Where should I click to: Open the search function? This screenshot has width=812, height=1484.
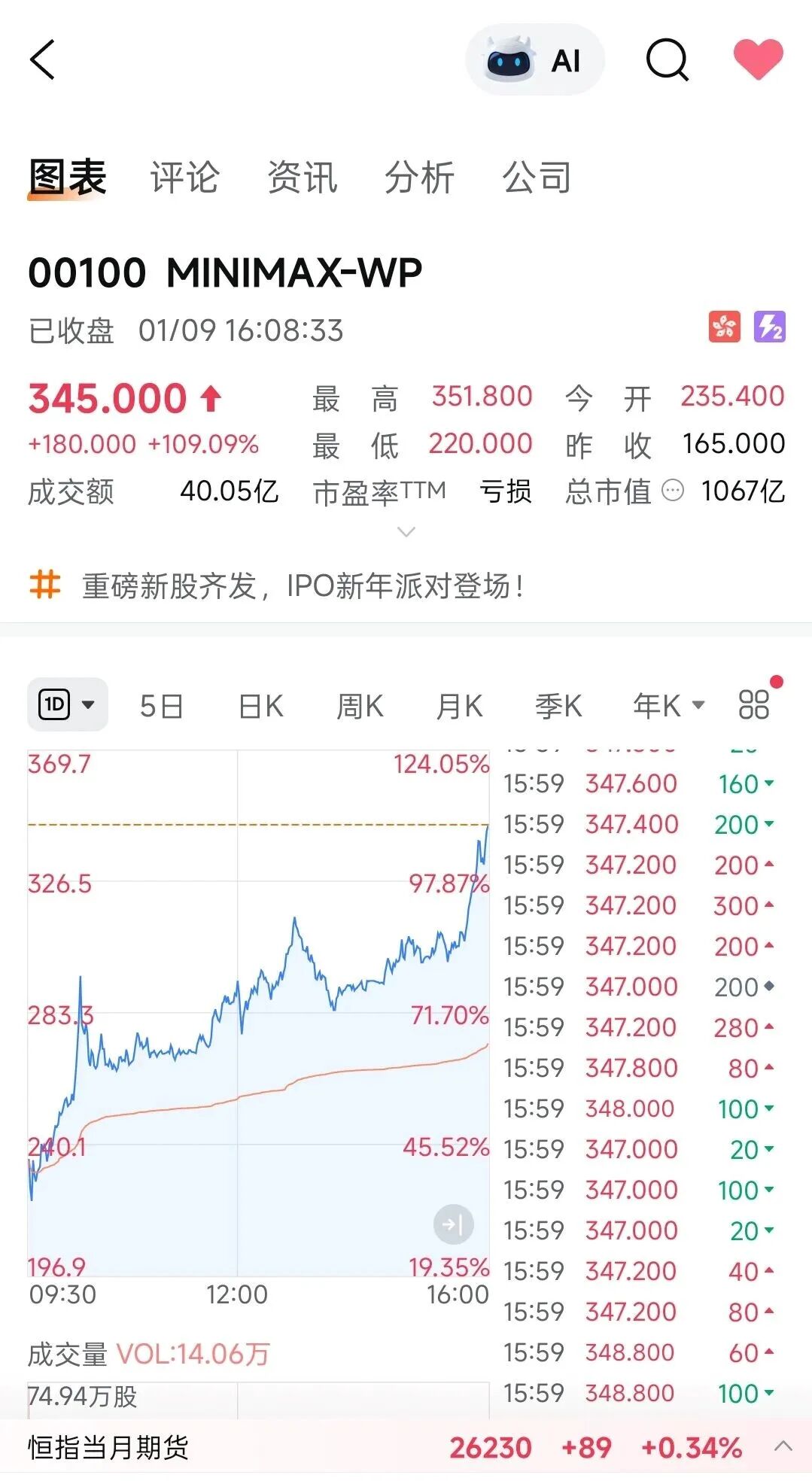point(667,60)
